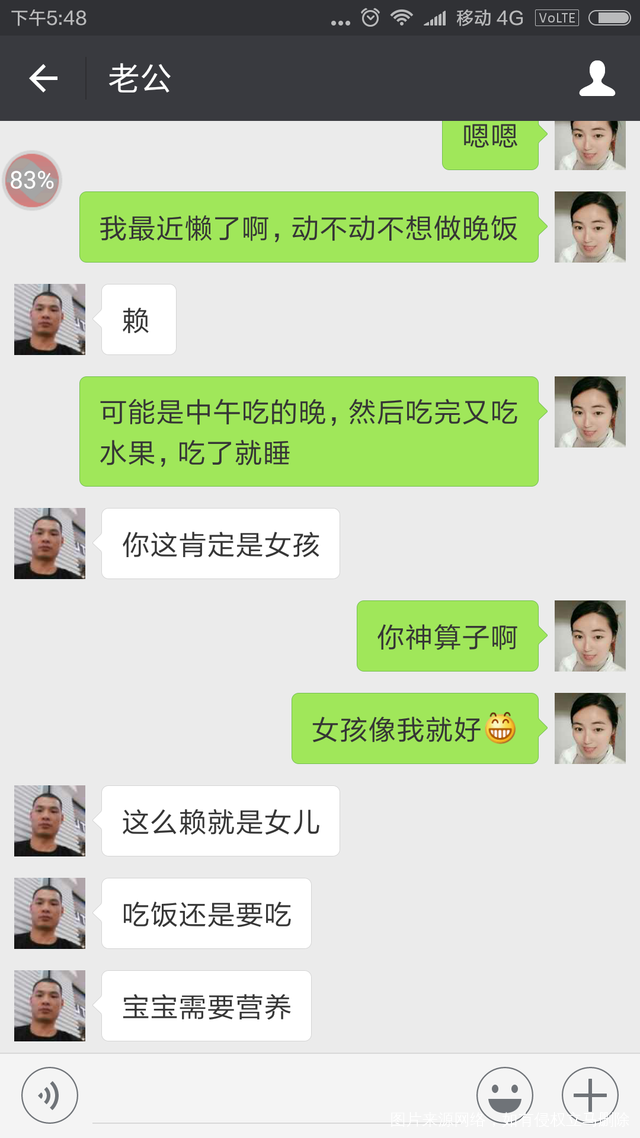Open the avatar next to 你这肯定是女孩

[x=49, y=543]
